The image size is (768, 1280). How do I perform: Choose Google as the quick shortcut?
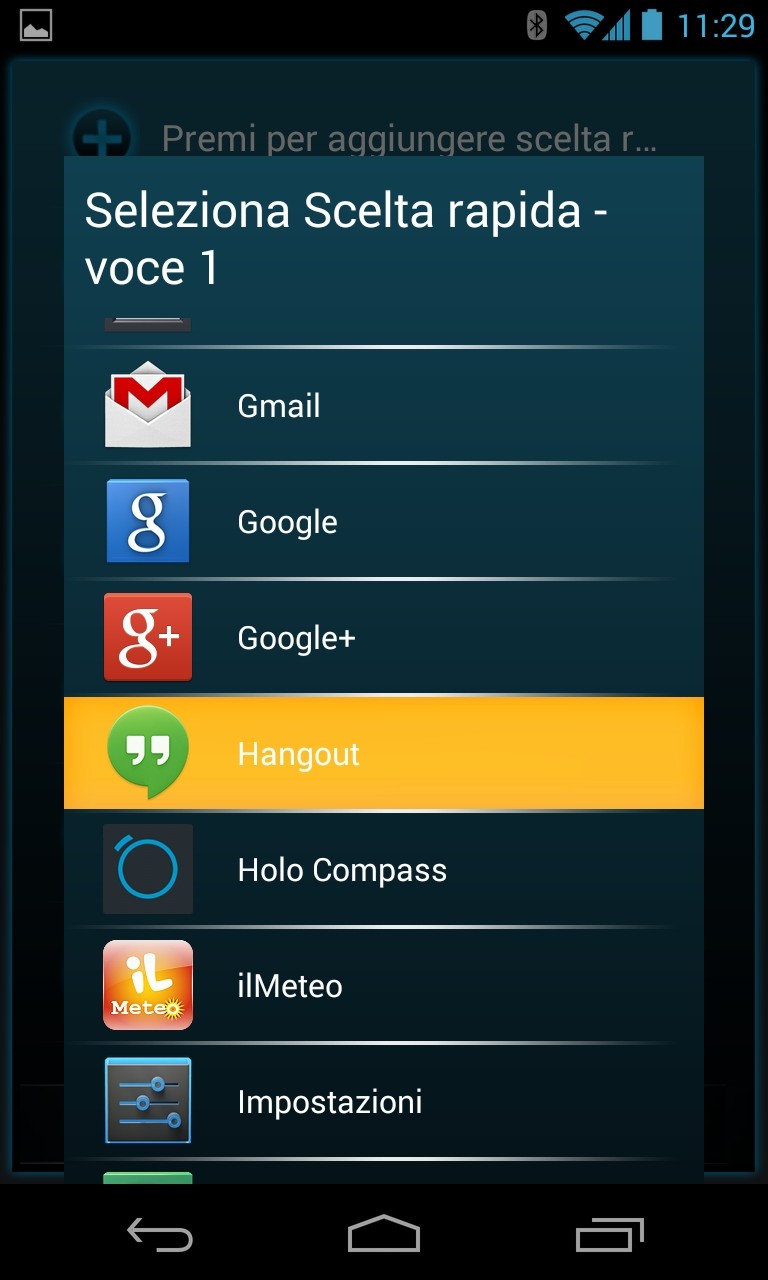(383, 521)
